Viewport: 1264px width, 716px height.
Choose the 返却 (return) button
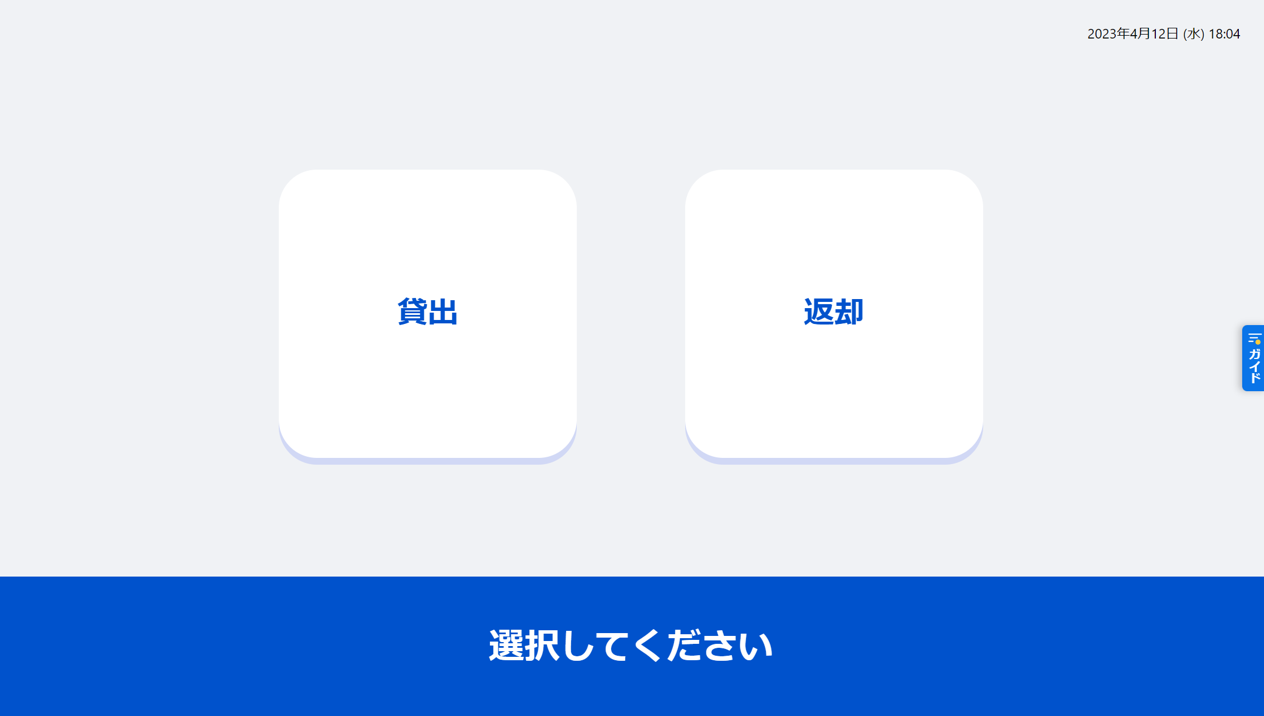(x=833, y=313)
